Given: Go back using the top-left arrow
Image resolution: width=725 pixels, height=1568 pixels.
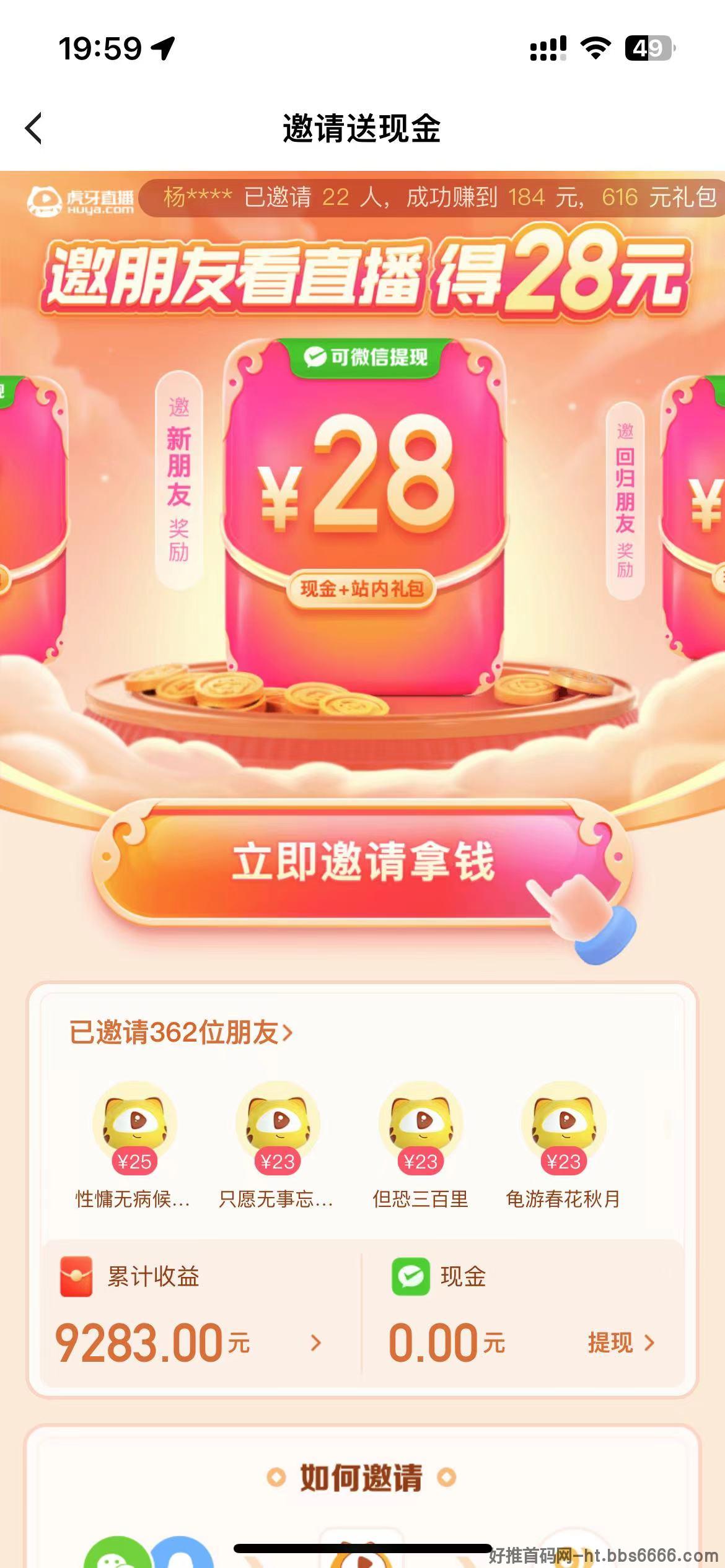Looking at the screenshot, I should (33, 129).
